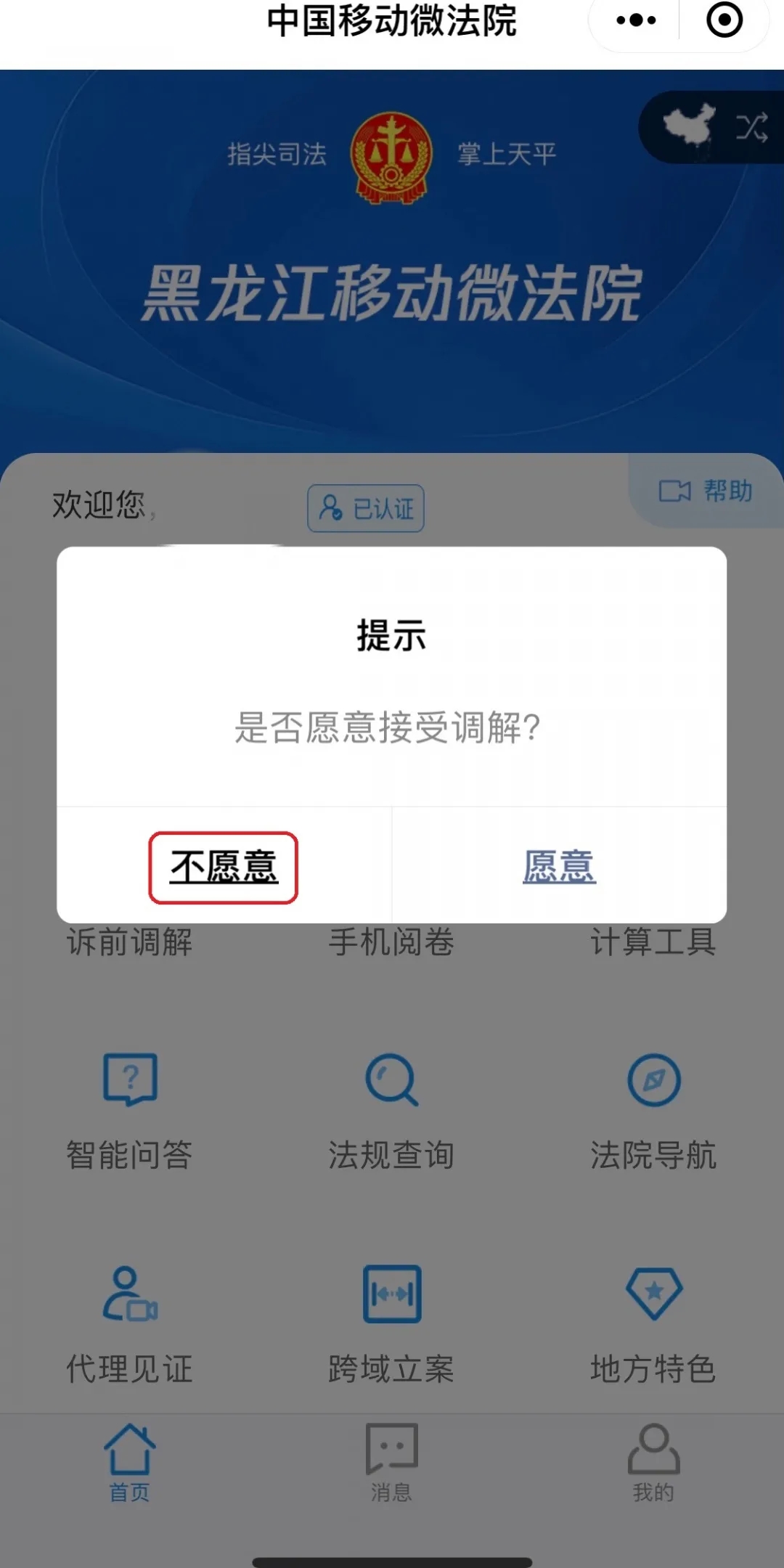This screenshot has width=784, height=1568.
Task: Tap the 已认证 verification badge
Action: (x=366, y=508)
